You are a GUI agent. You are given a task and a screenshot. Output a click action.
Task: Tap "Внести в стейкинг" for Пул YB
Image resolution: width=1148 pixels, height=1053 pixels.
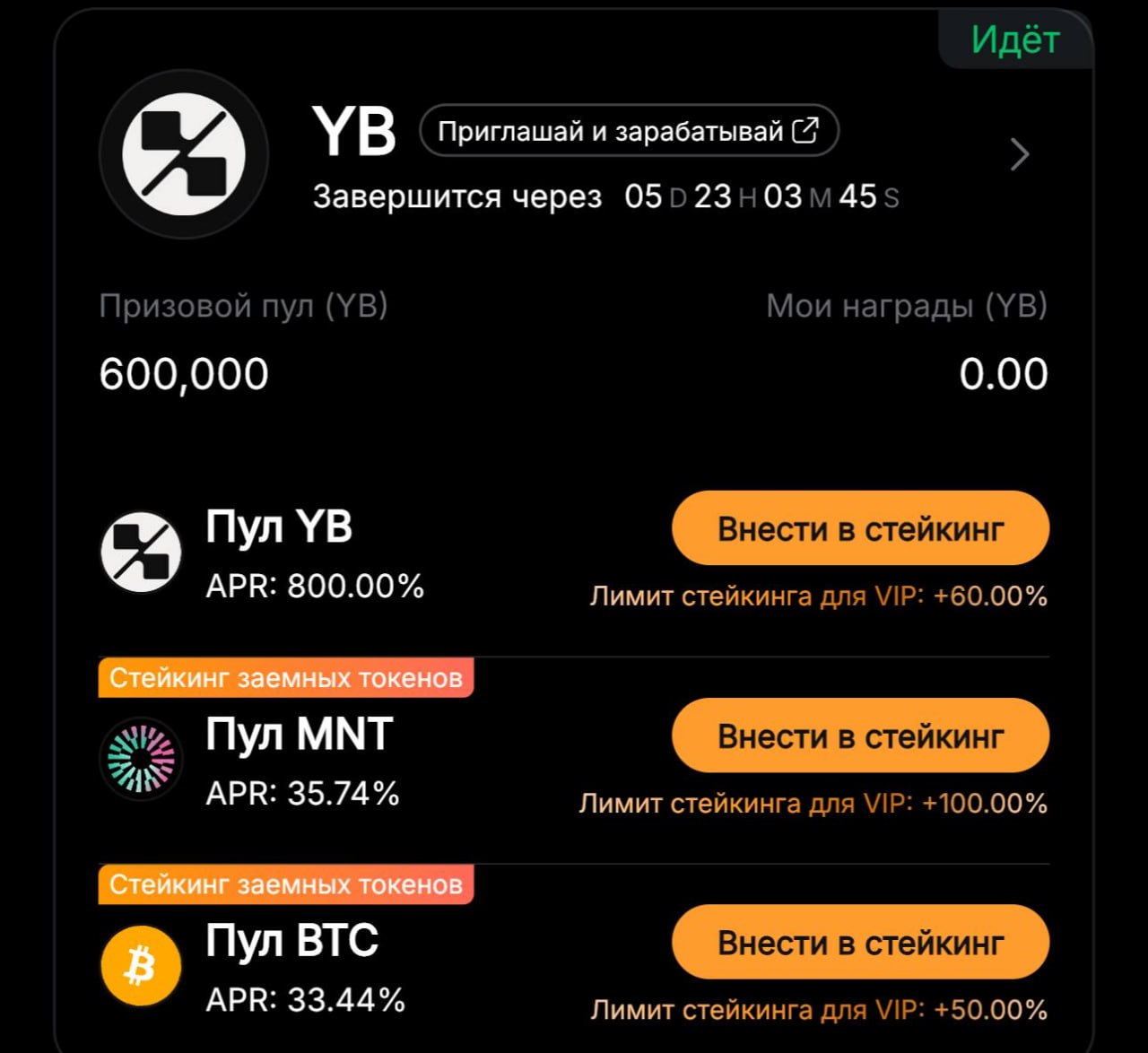[859, 528]
